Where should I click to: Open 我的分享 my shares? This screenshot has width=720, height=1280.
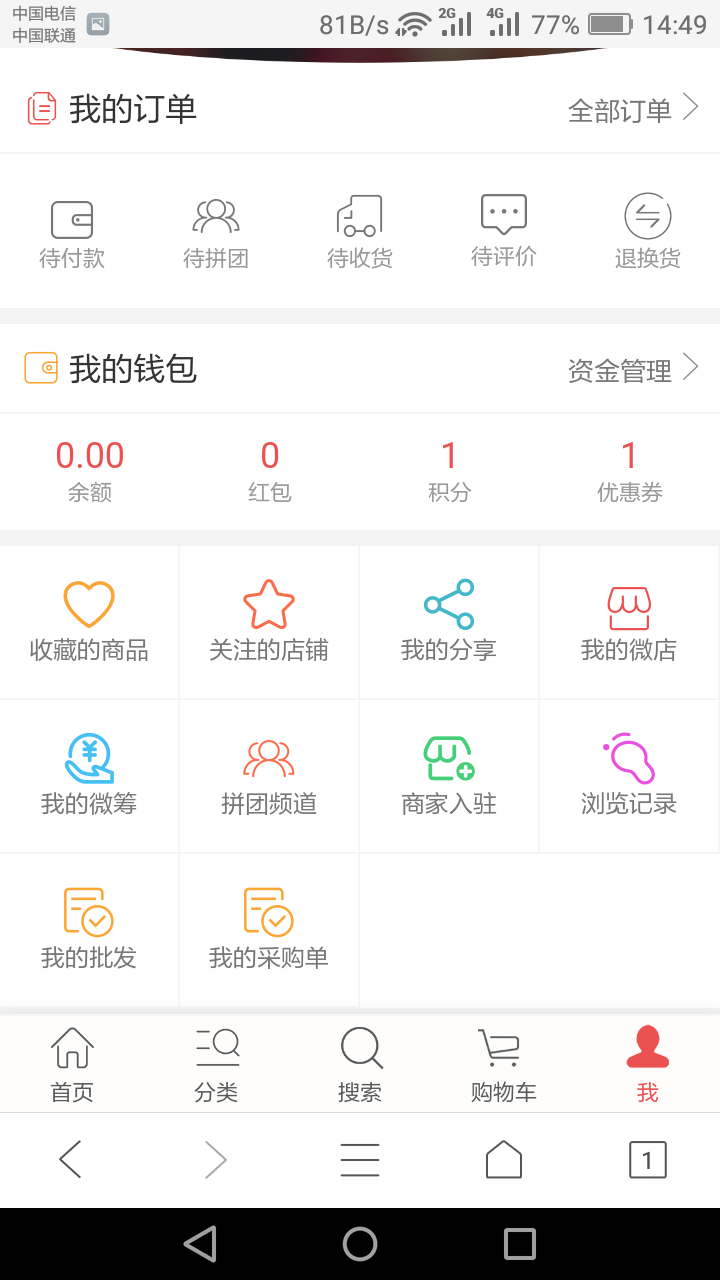(449, 622)
